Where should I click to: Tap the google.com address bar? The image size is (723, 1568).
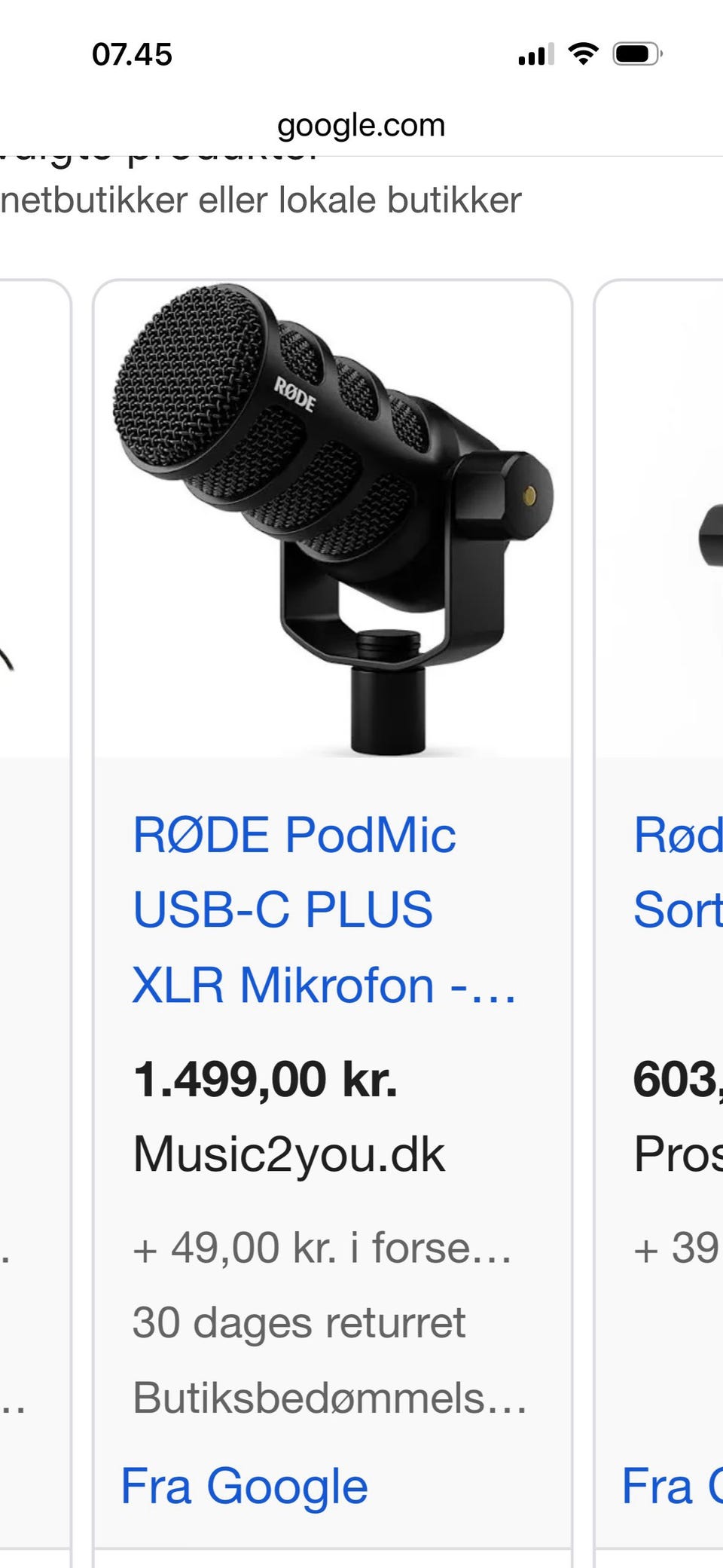click(361, 125)
